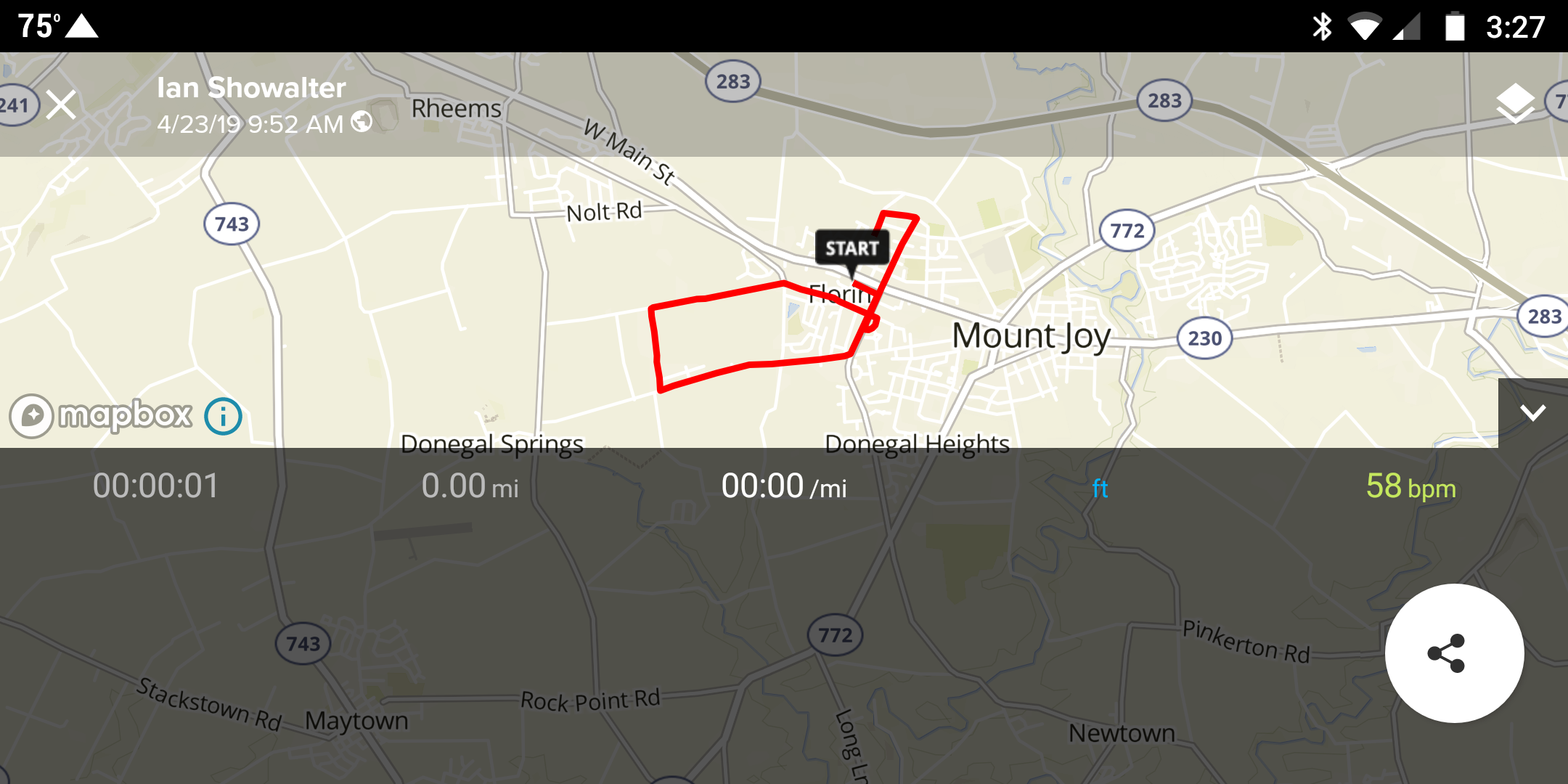This screenshot has height=784, width=1568.
Task: Collapse the stats panel with the chevron
Action: tap(1532, 413)
